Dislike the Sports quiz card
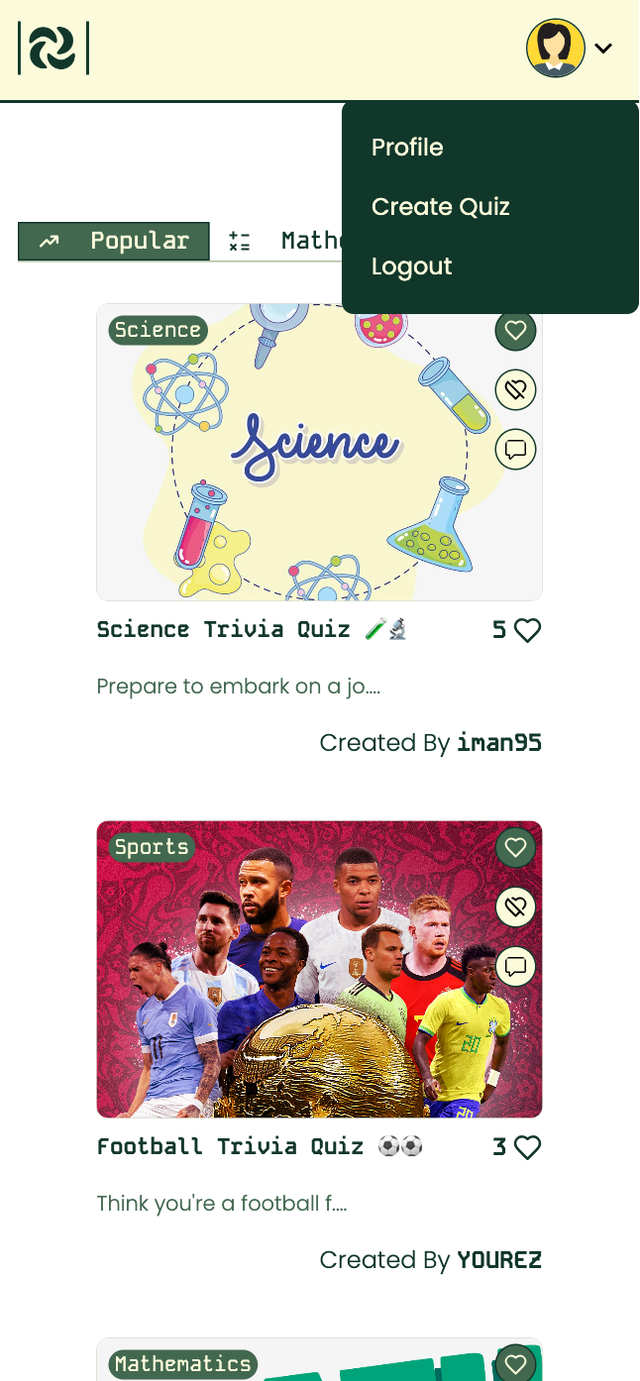640x1381 pixels. [x=516, y=907]
